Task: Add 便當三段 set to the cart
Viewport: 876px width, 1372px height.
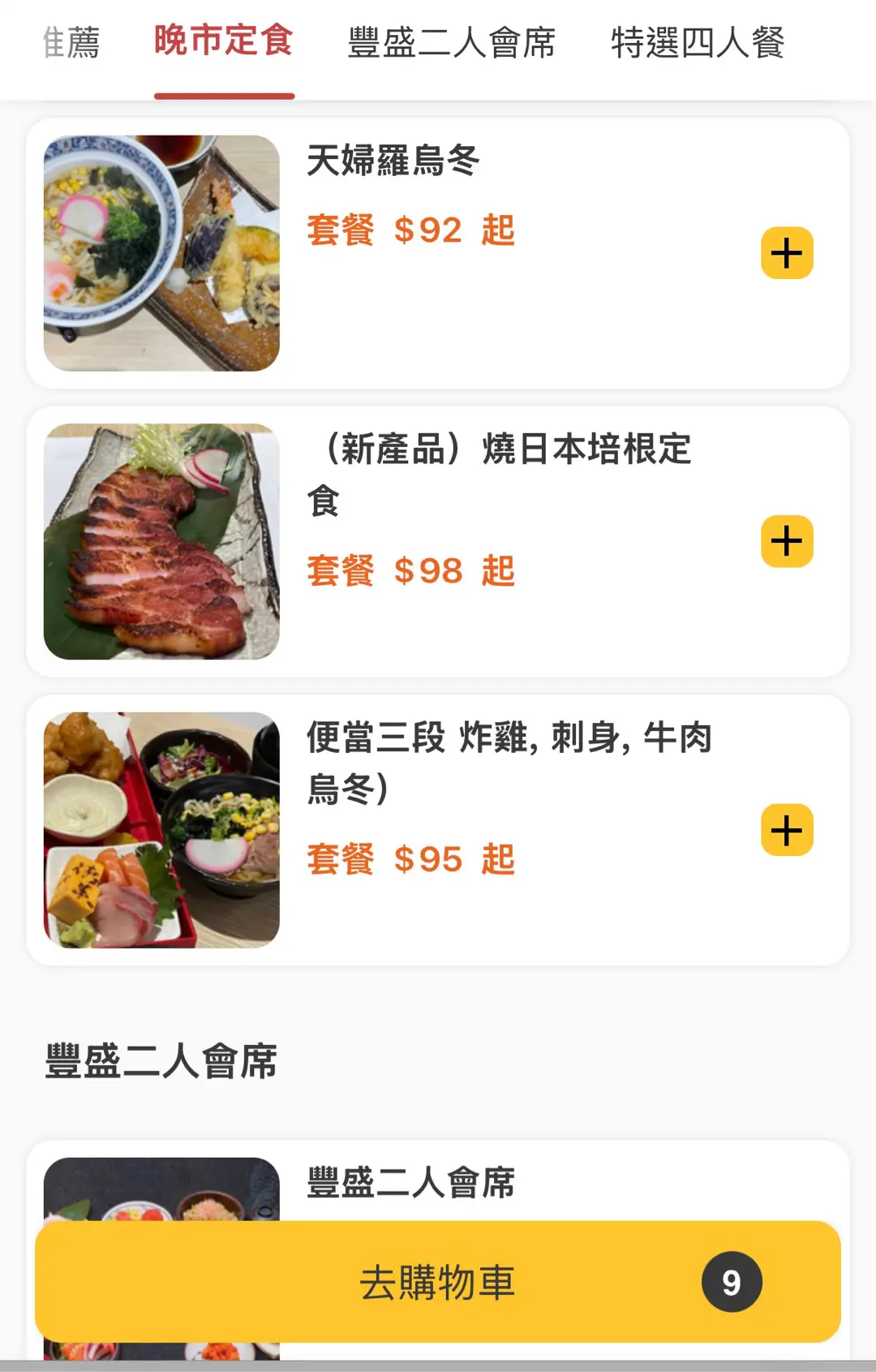Action: [786, 830]
